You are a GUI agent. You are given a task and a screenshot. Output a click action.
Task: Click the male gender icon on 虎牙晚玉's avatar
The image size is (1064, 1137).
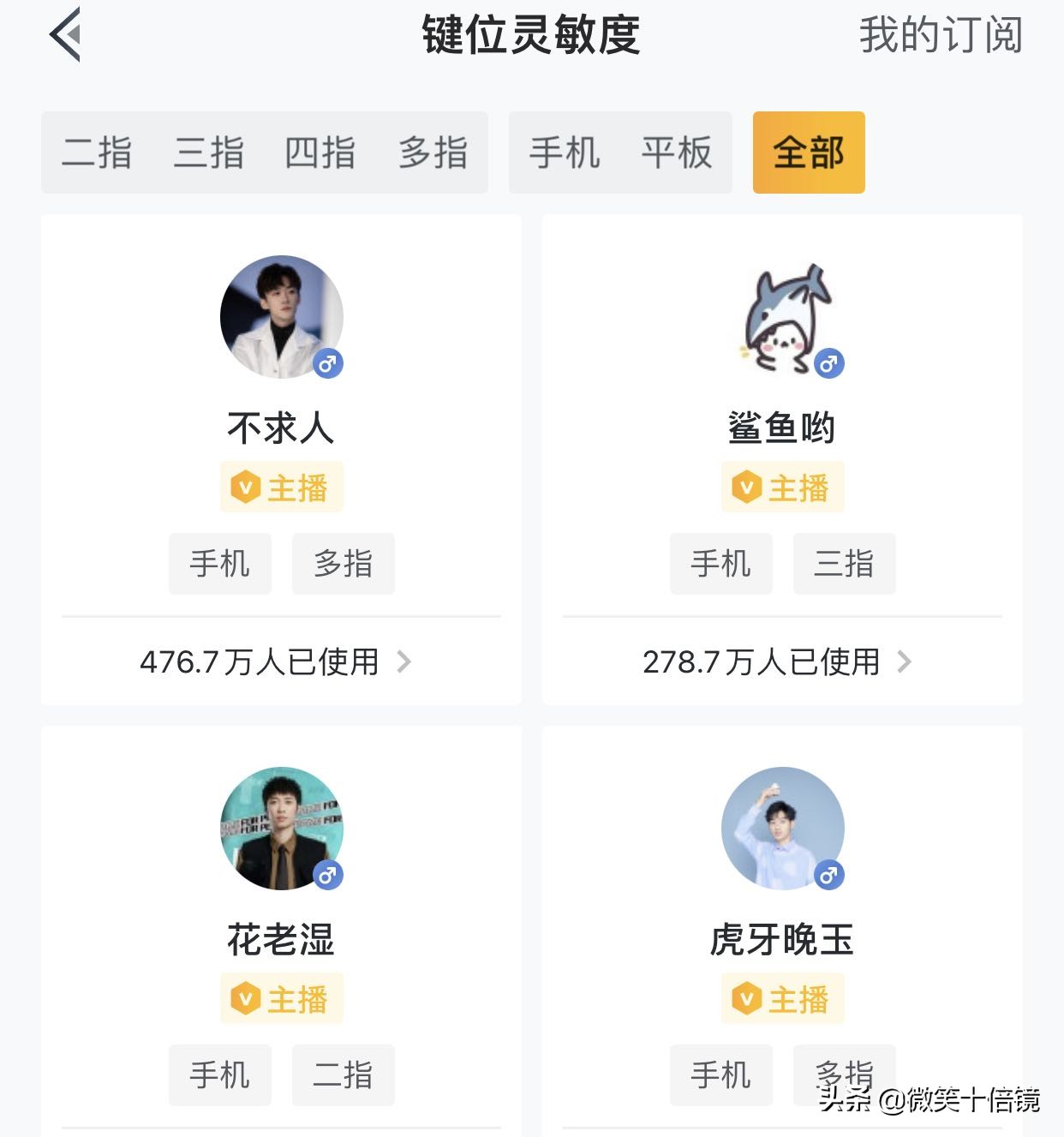point(830,876)
